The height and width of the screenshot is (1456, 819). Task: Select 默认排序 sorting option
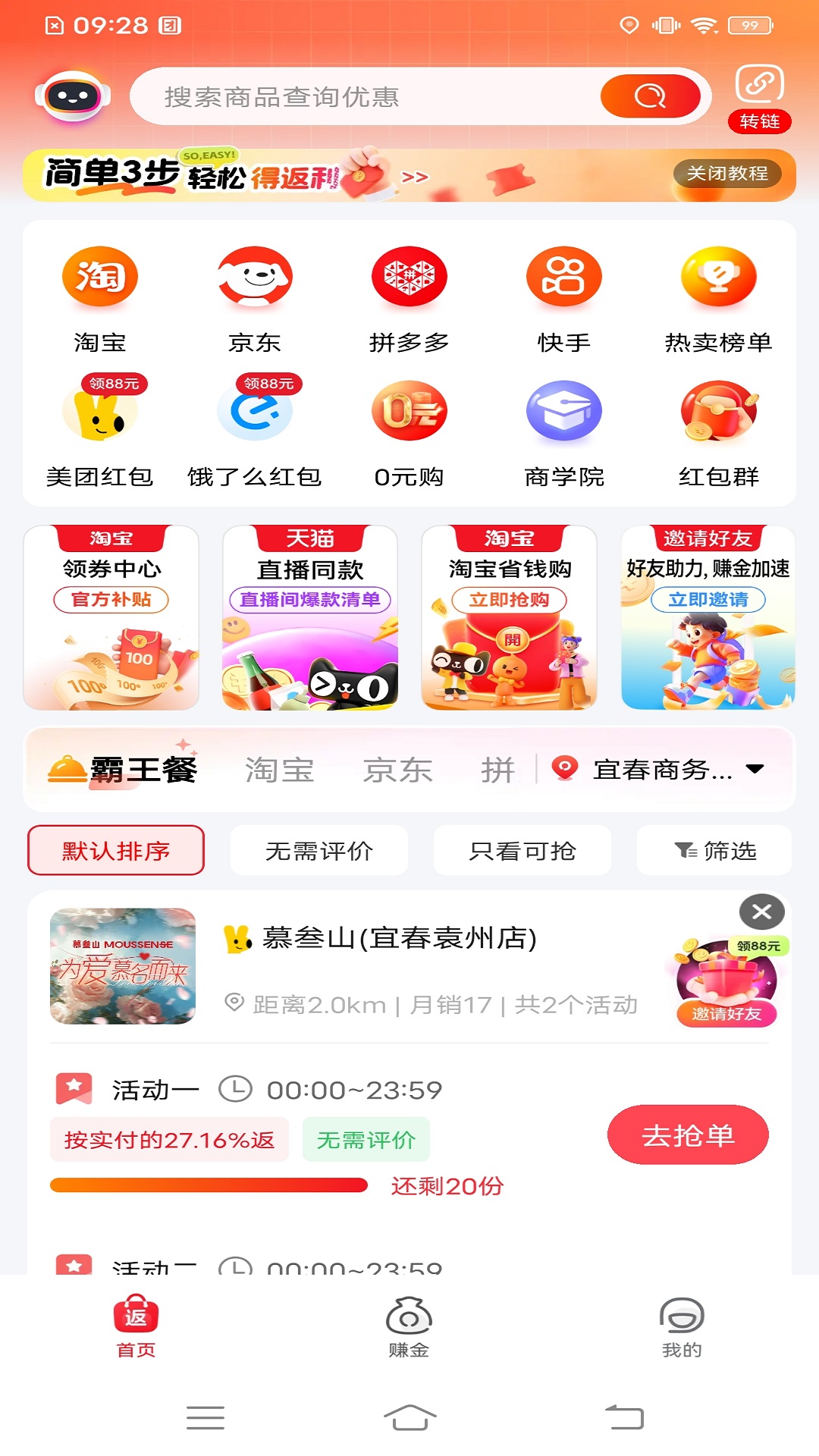point(115,850)
